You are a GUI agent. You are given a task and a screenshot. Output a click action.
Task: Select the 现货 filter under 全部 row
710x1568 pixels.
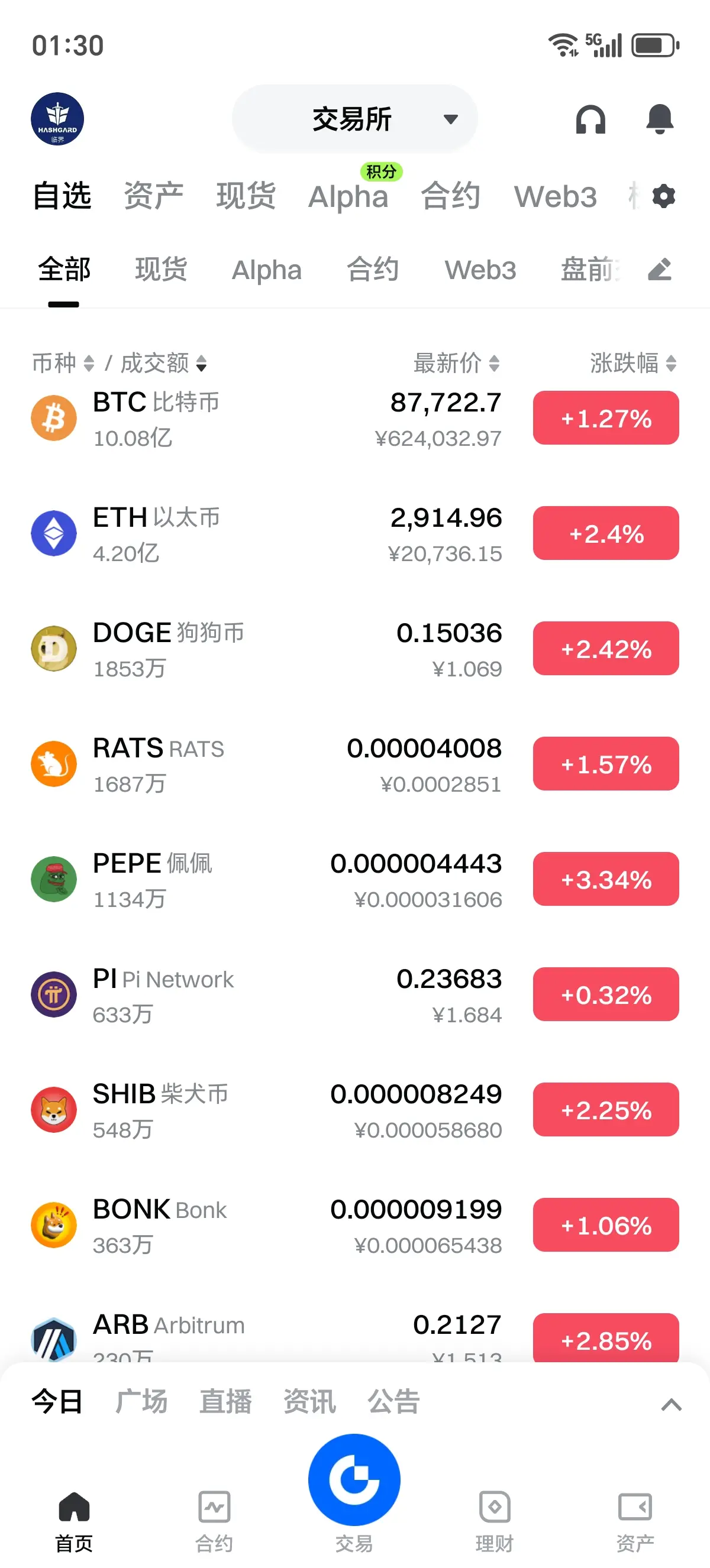(x=161, y=270)
